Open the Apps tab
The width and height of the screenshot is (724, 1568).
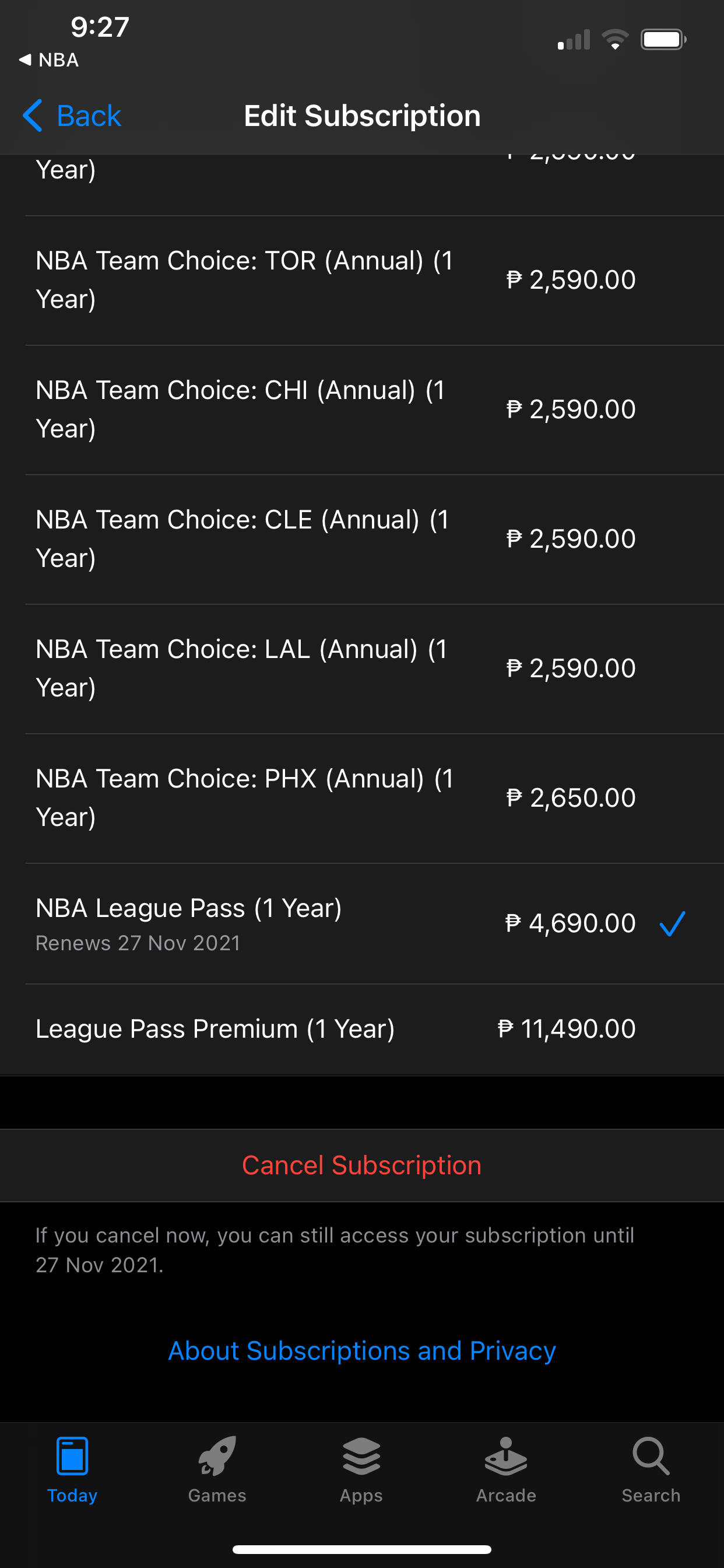pyautogui.click(x=361, y=1469)
